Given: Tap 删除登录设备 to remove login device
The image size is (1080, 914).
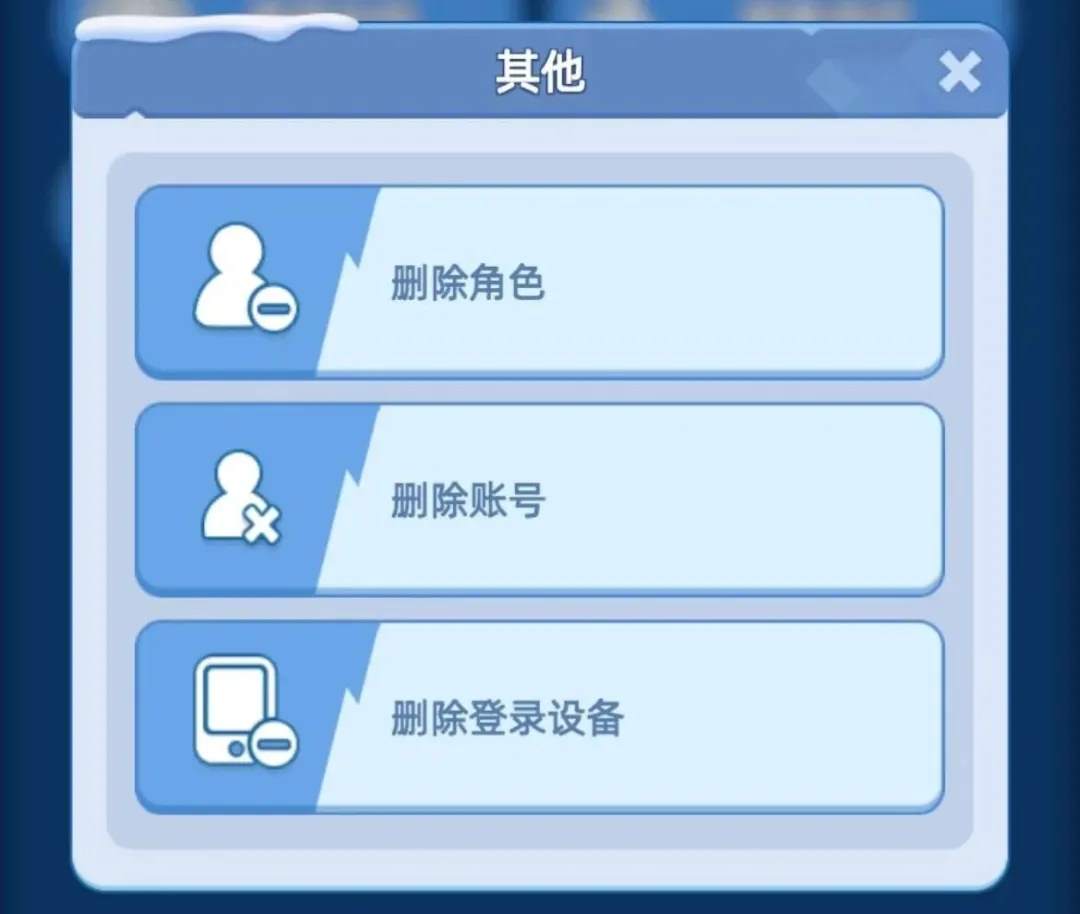Looking at the screenshot, I should [540, 717].
